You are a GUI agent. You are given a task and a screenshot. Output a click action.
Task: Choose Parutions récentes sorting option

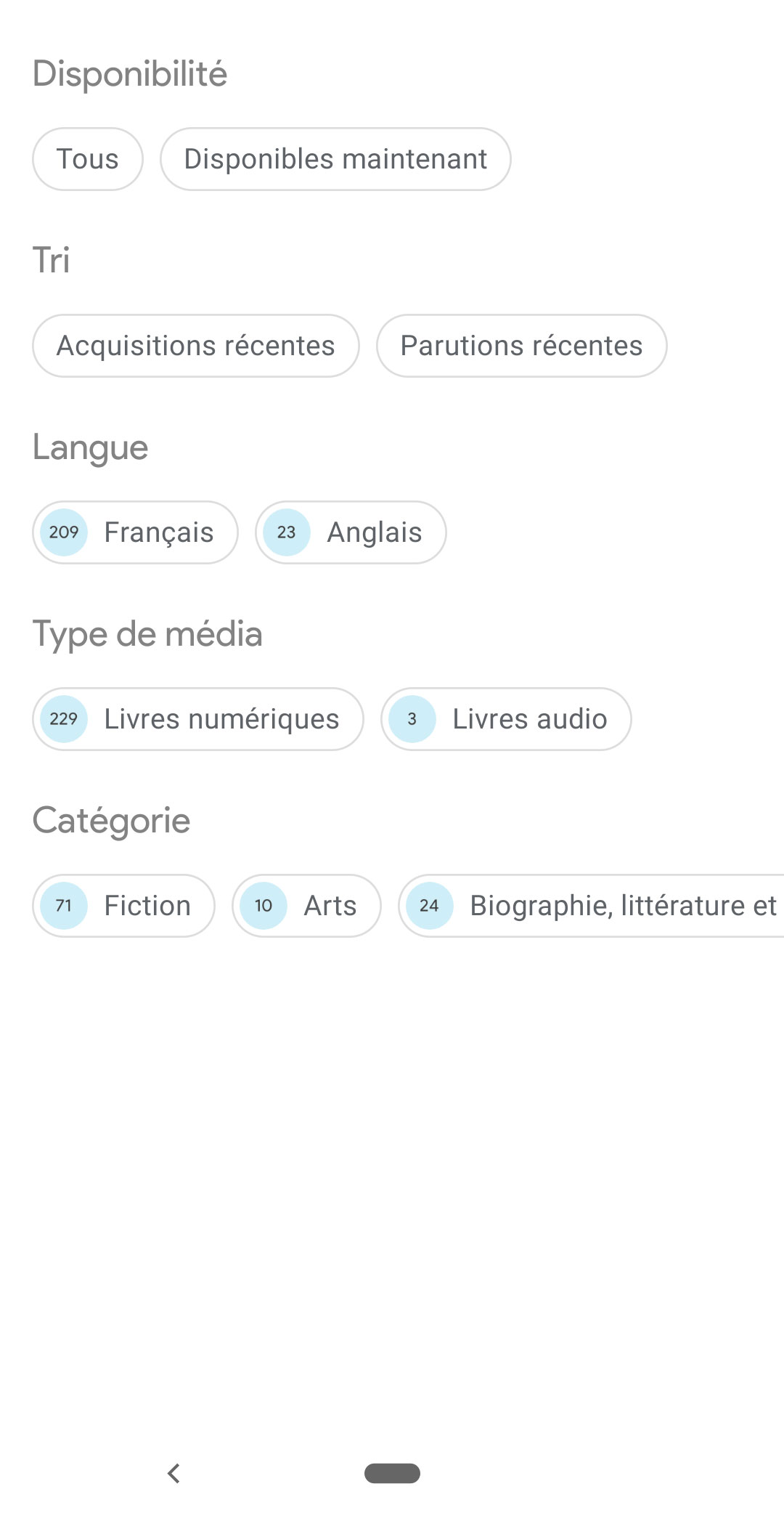521,346
